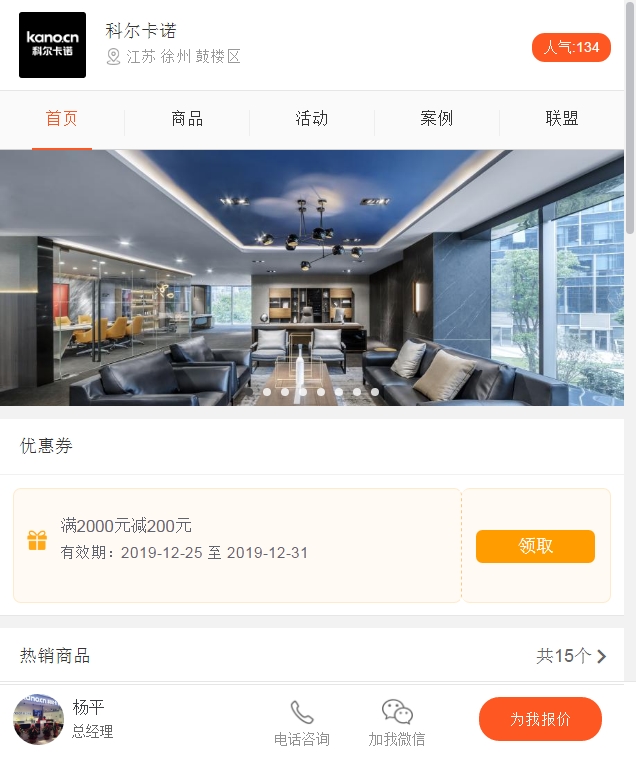View all 15 hot-selling products

571,656
